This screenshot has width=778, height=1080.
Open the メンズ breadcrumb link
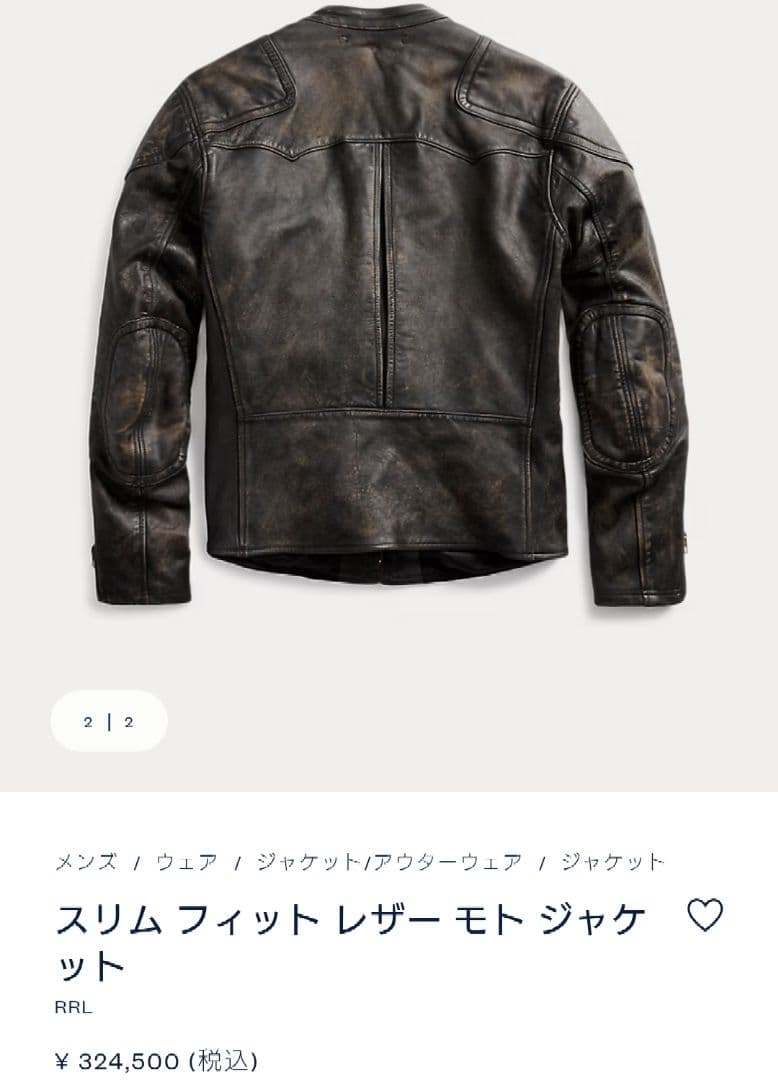click(83, 856)
